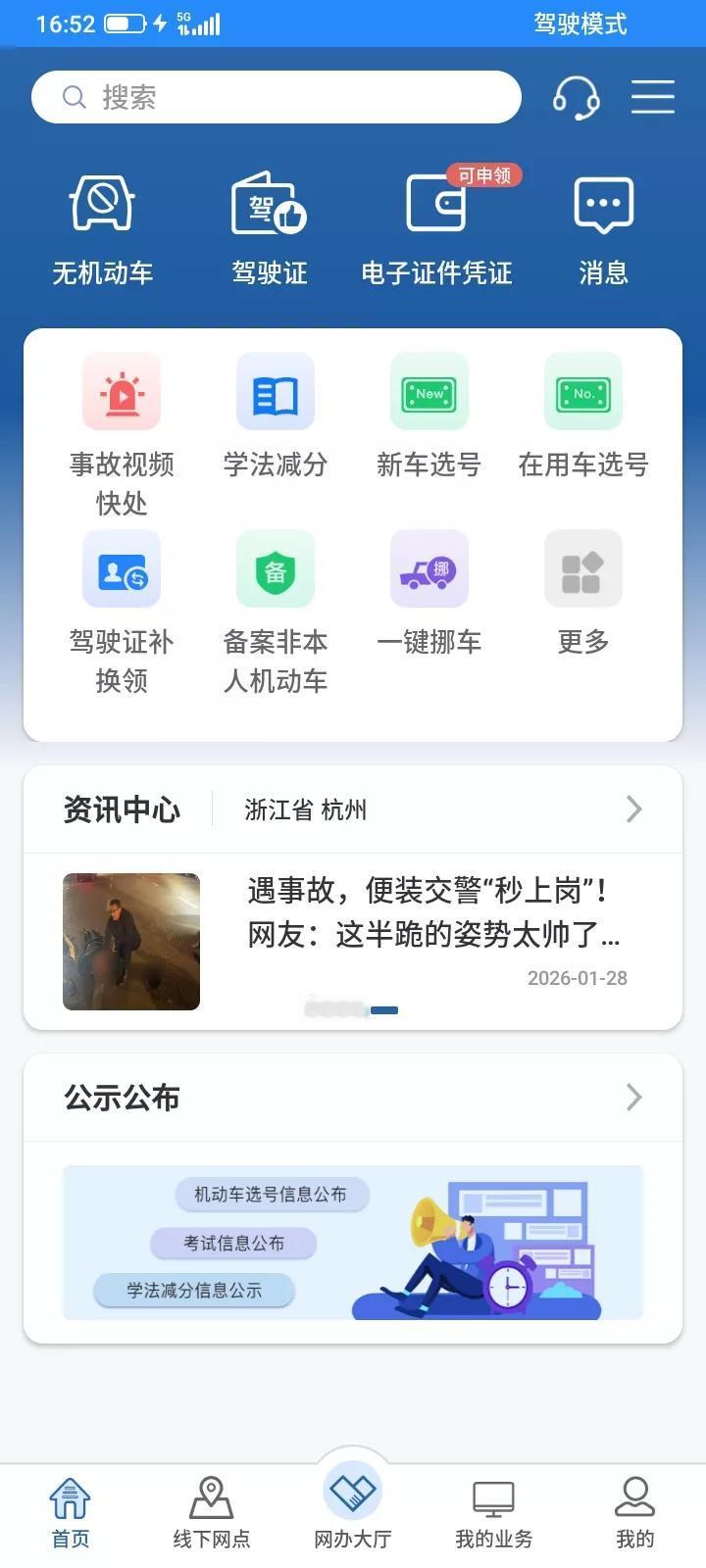Open 机动车选号信息公布 link

pyautogui.click(x=270, y=1195)
